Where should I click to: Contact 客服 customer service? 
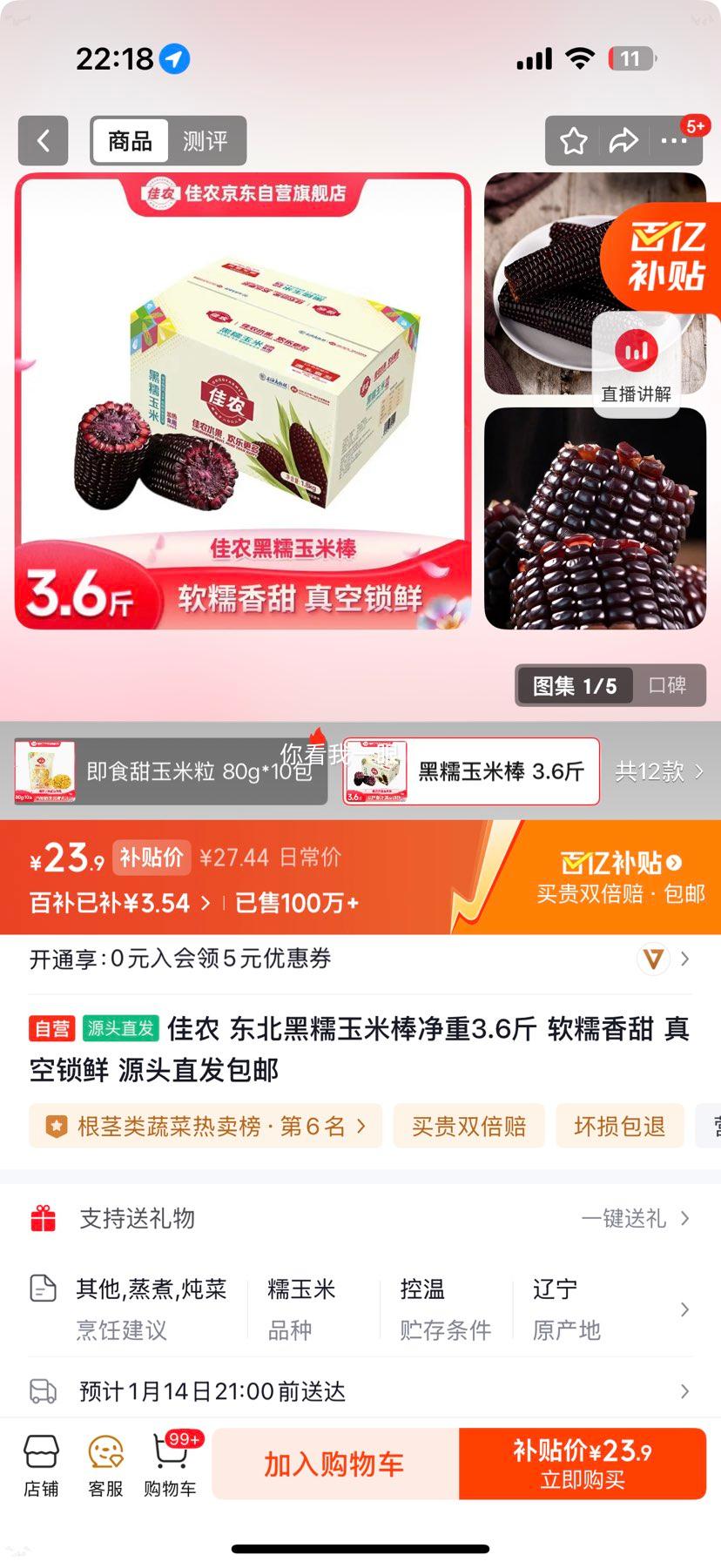coord(105,1462)
